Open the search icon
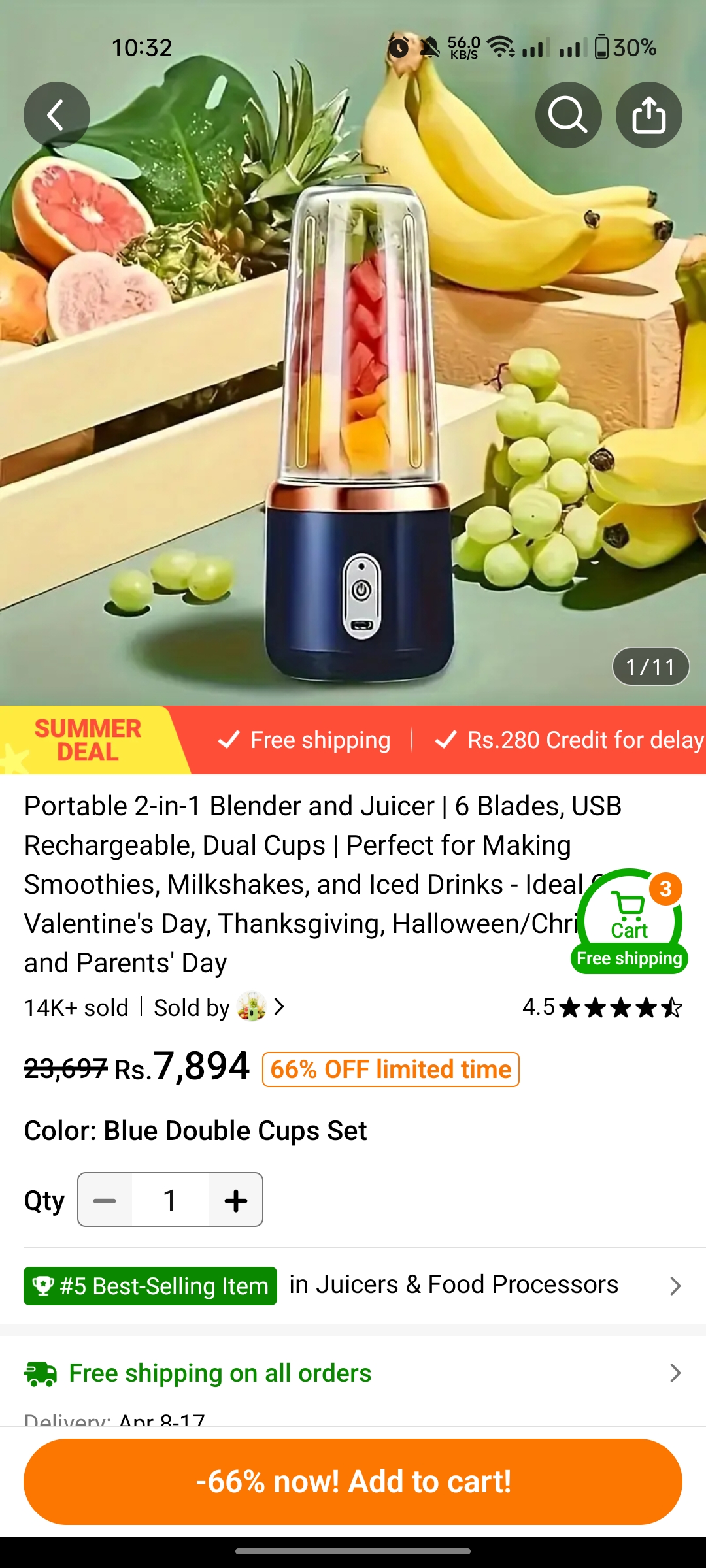Screen dimensions: 706x1568 [568, 115]
